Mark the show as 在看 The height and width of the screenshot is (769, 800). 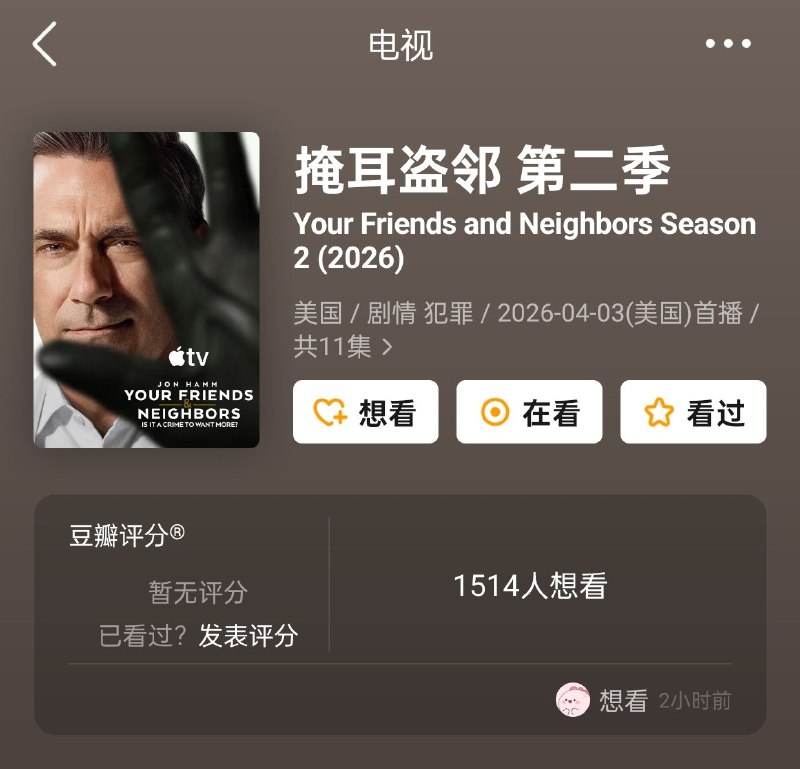[529, 412]
